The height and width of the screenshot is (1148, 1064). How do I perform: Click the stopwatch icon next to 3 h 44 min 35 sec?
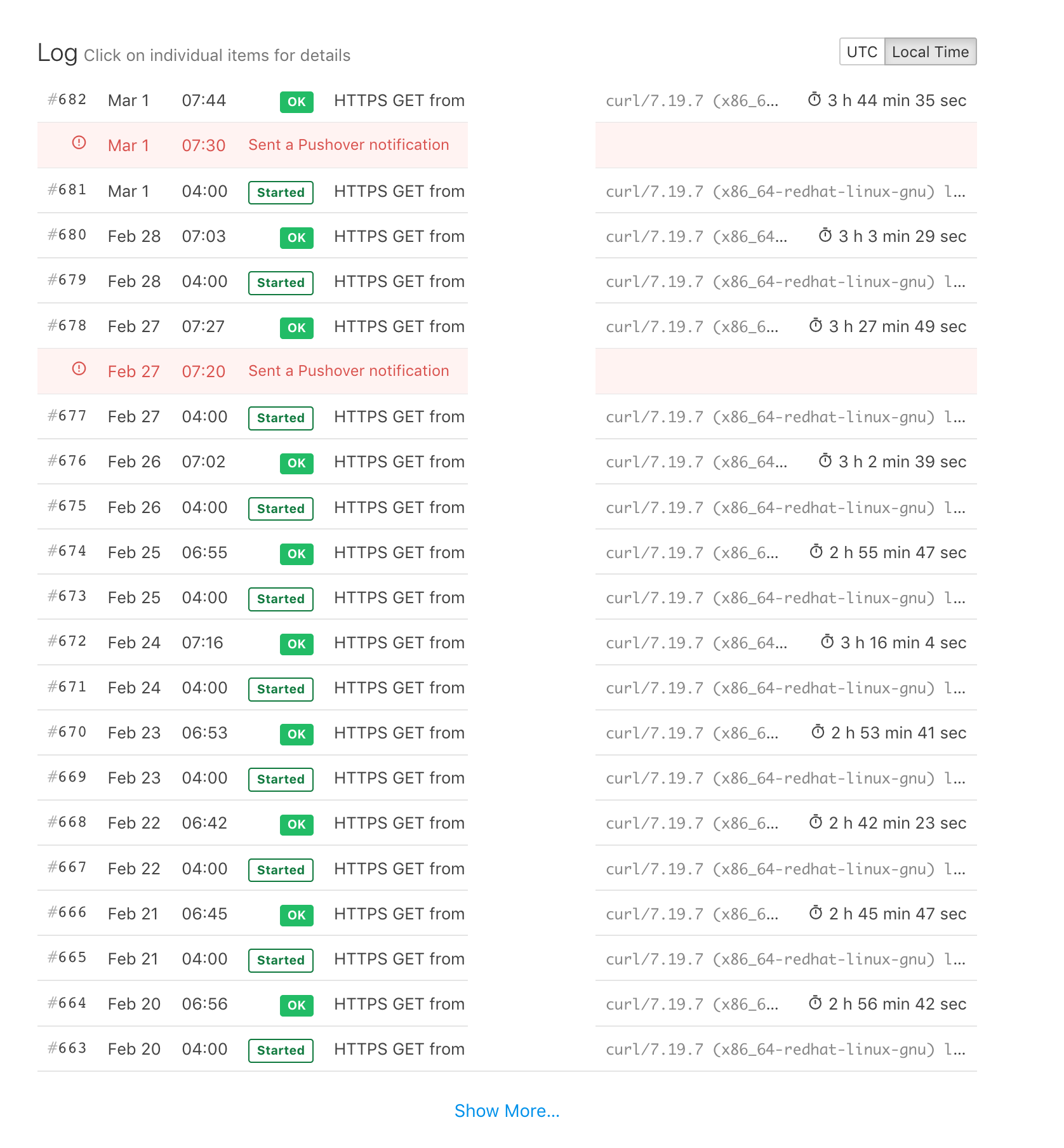[815, 99]
